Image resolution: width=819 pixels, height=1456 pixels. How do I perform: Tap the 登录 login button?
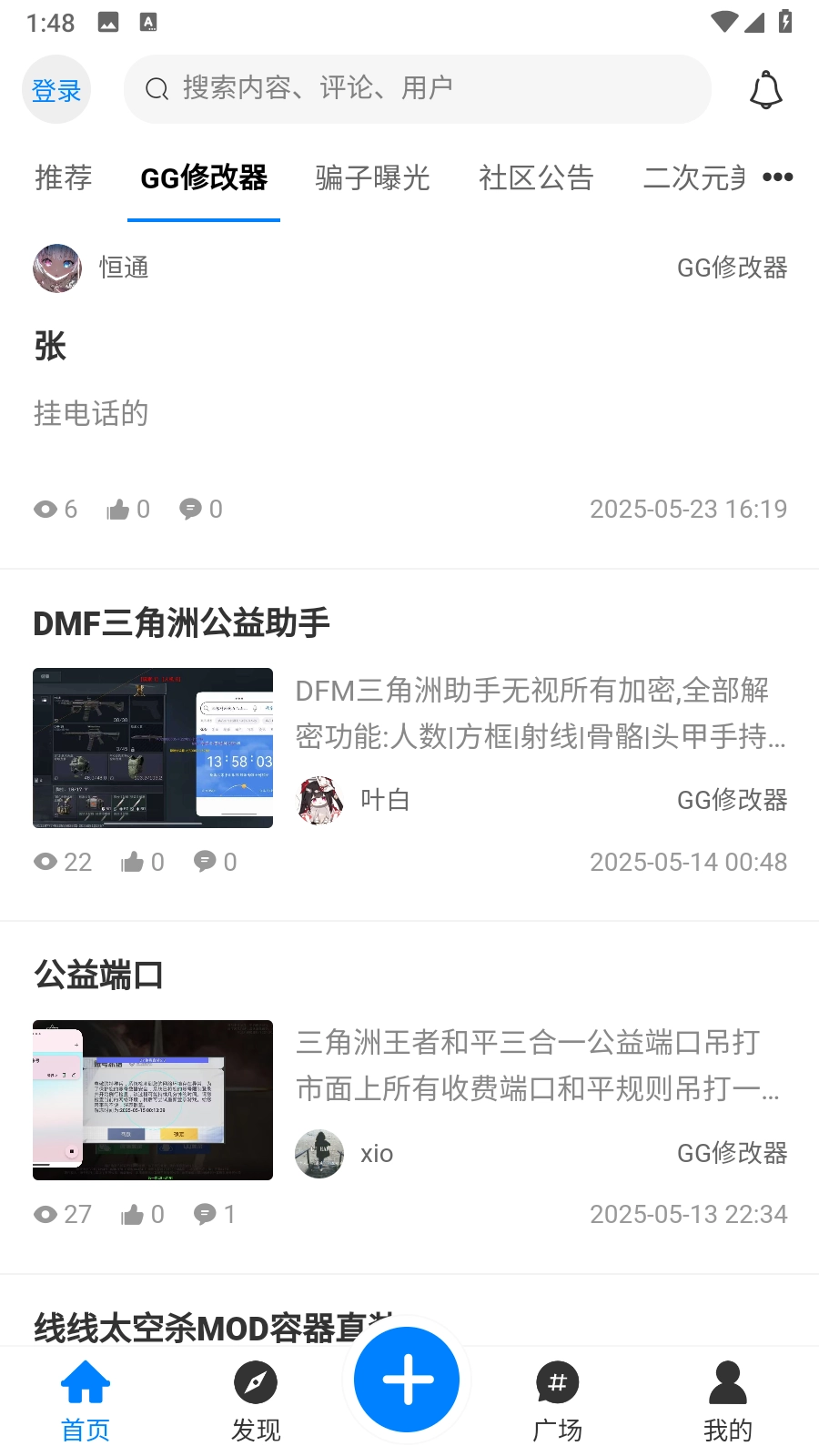tap(56, 89)
